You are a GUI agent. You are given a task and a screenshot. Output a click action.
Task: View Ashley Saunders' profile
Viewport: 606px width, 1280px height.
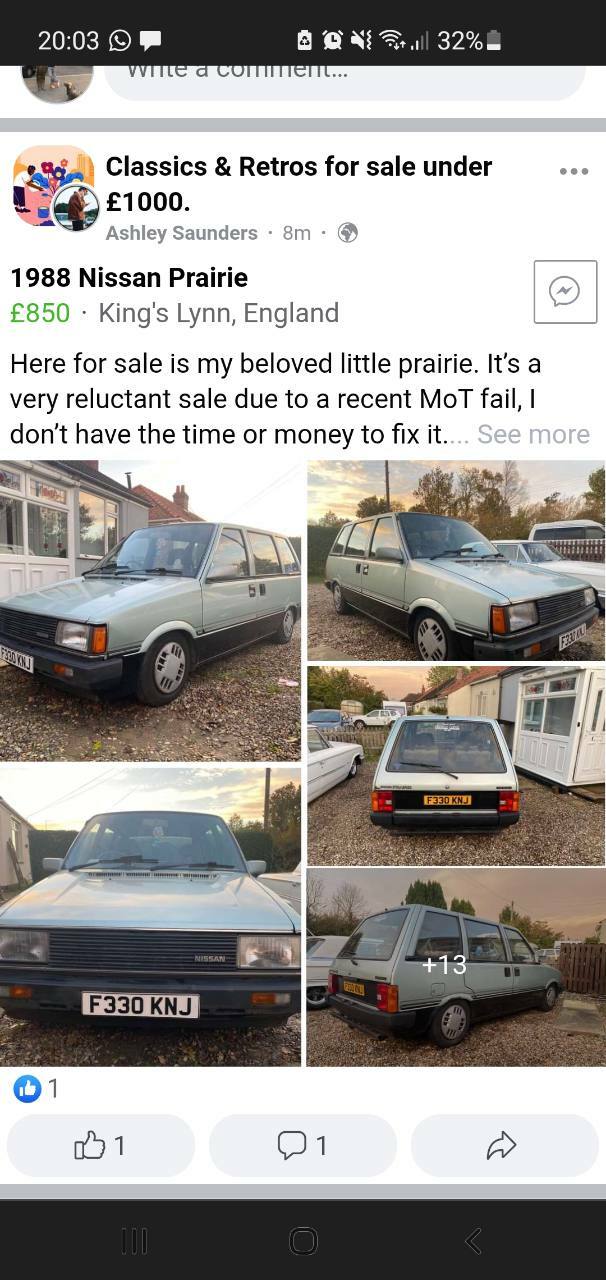(x=182, y=233)
